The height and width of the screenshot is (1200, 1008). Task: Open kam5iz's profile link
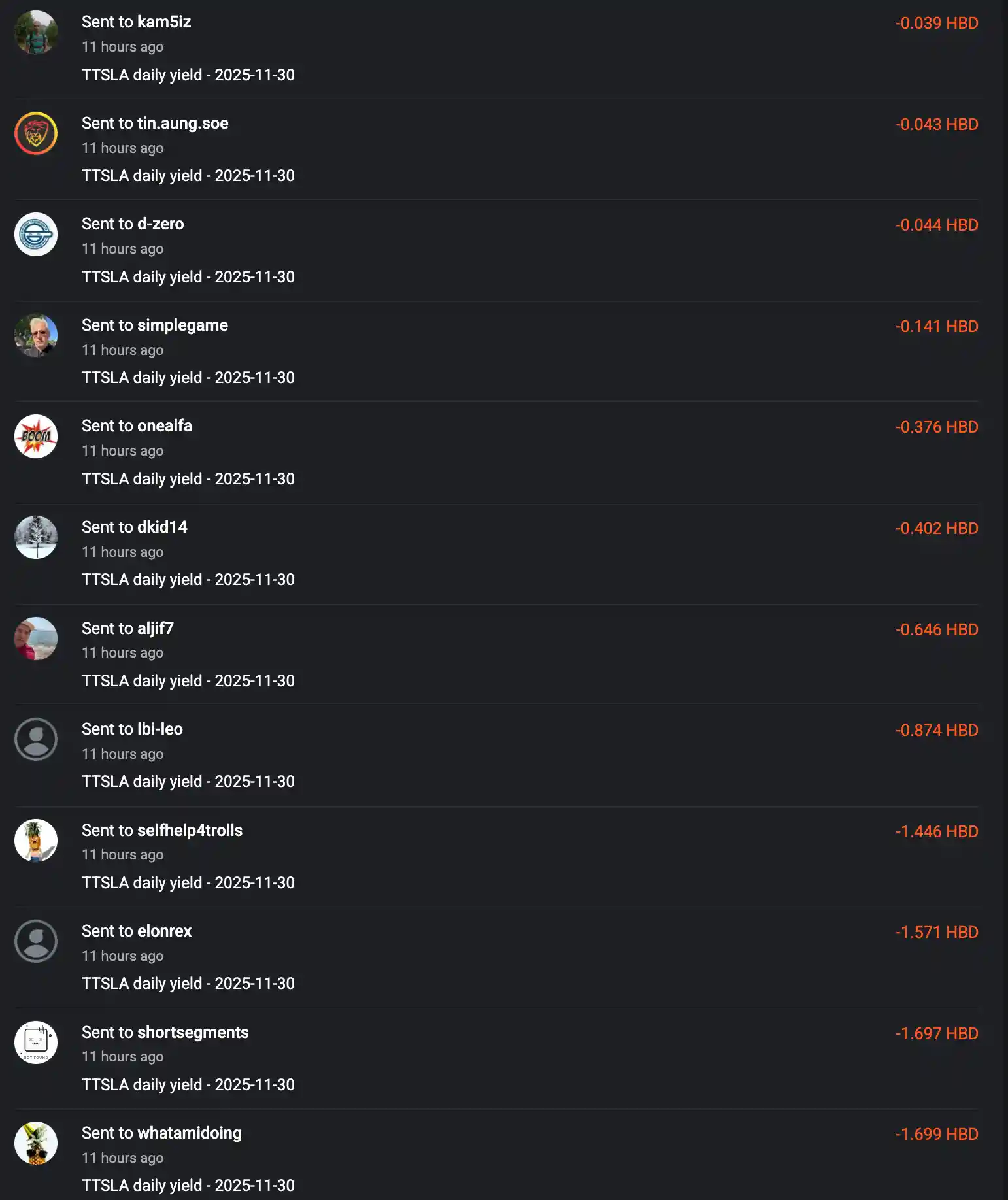click(x=163, y=22)
